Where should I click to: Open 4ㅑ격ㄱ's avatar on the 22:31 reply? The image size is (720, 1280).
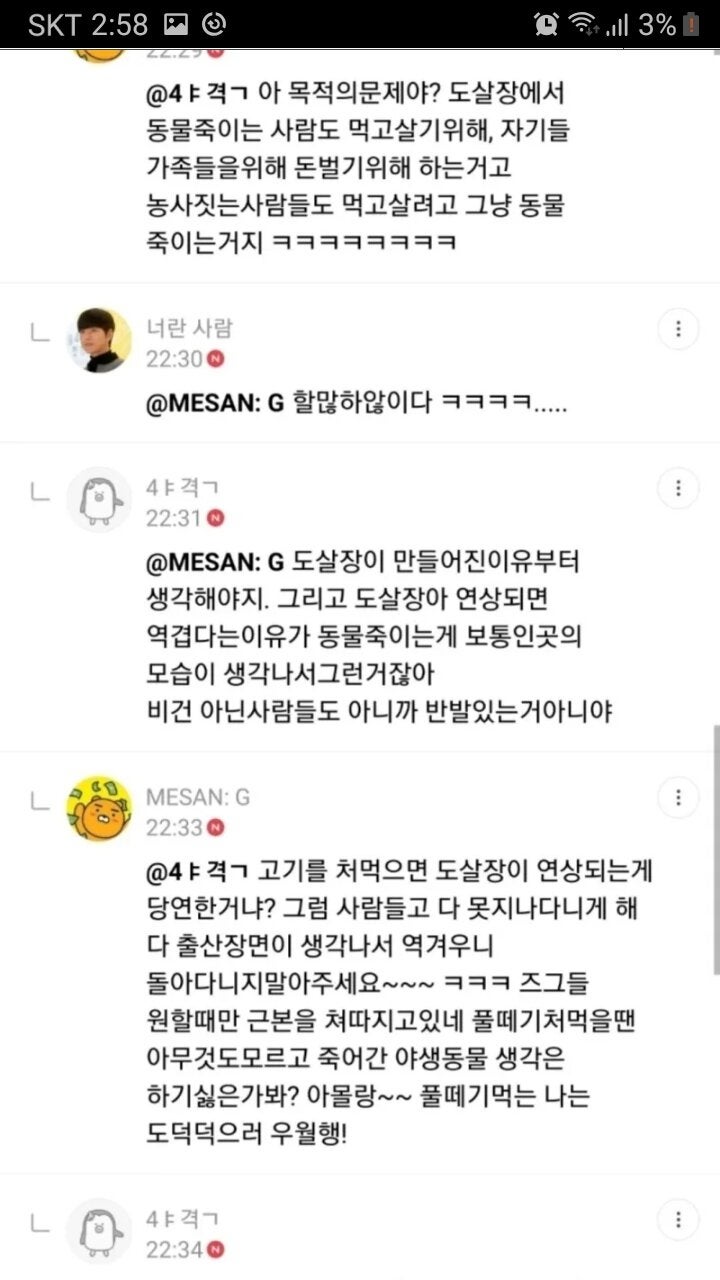99,499
